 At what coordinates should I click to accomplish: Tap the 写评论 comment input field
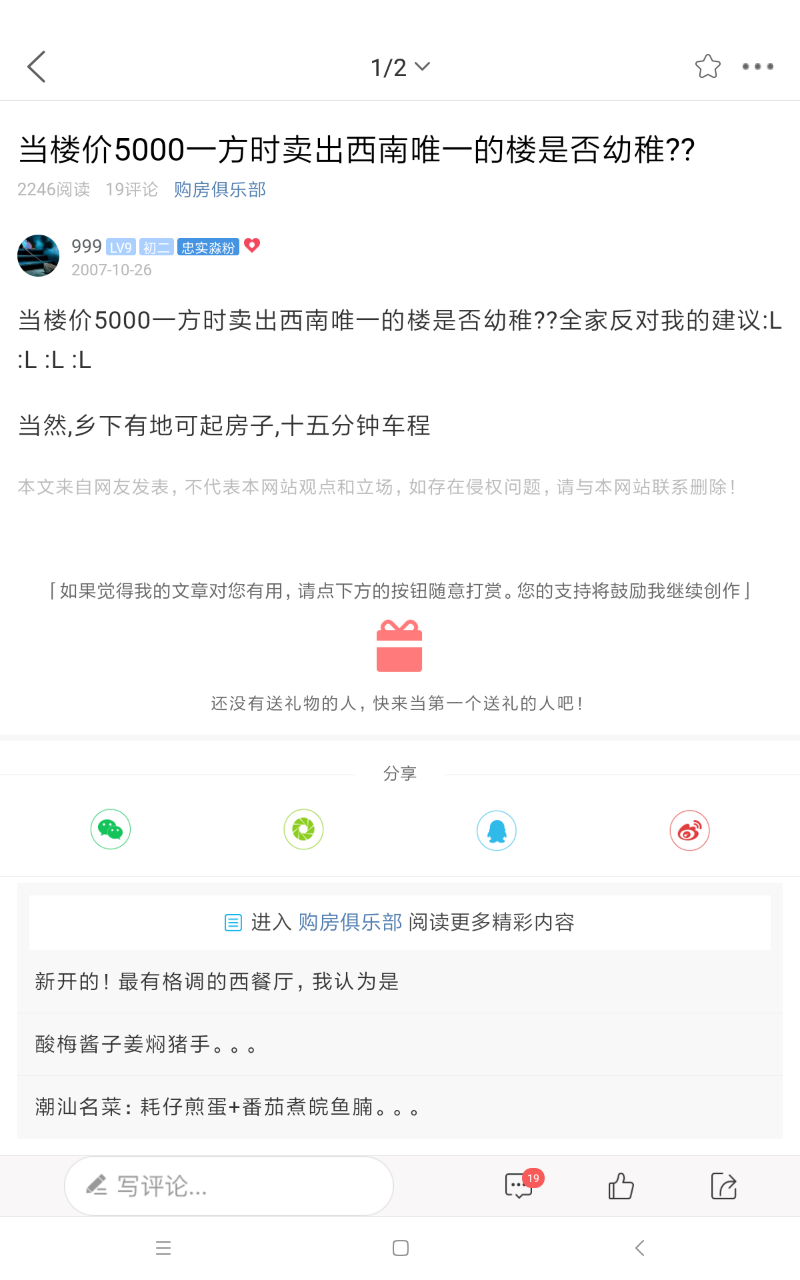(x=228, y=1186)
